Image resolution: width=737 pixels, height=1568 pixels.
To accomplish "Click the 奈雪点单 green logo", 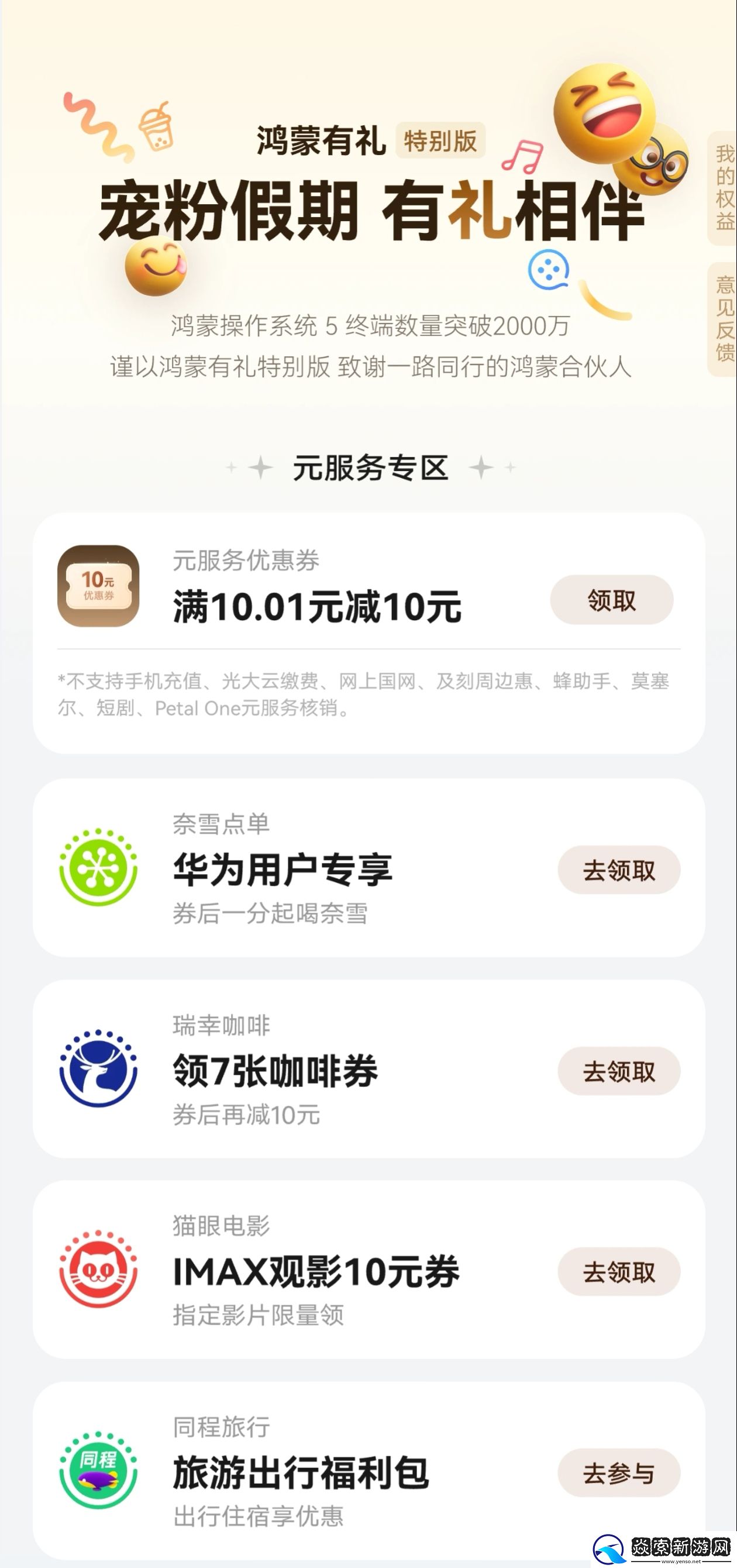I will tap(99, 871).
